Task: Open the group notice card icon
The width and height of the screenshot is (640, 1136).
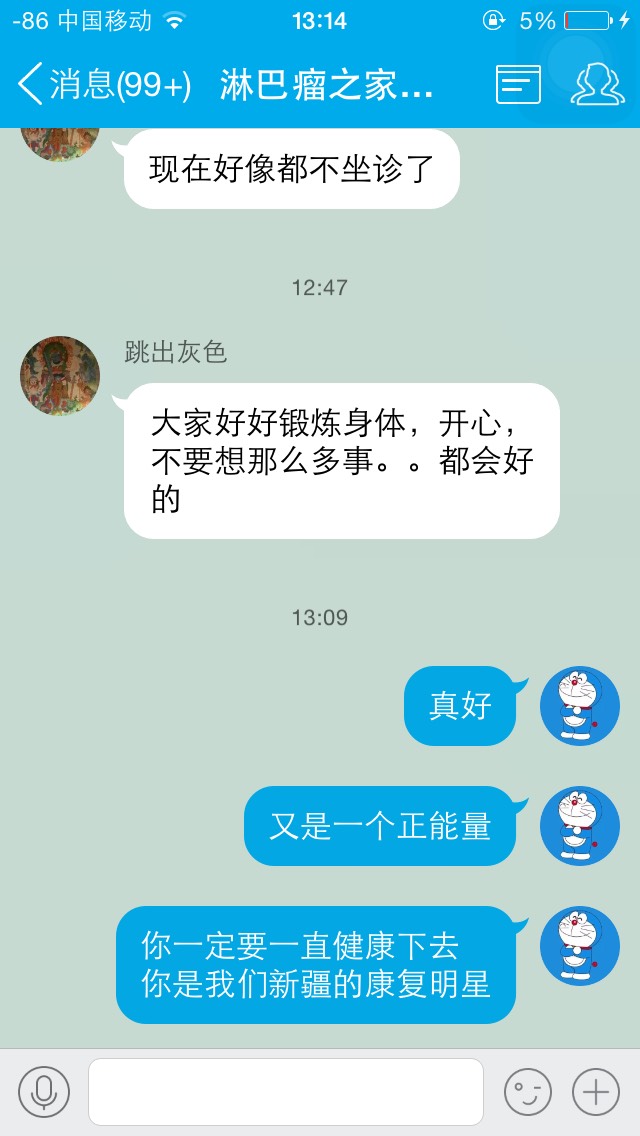Action: click(518, 85)
